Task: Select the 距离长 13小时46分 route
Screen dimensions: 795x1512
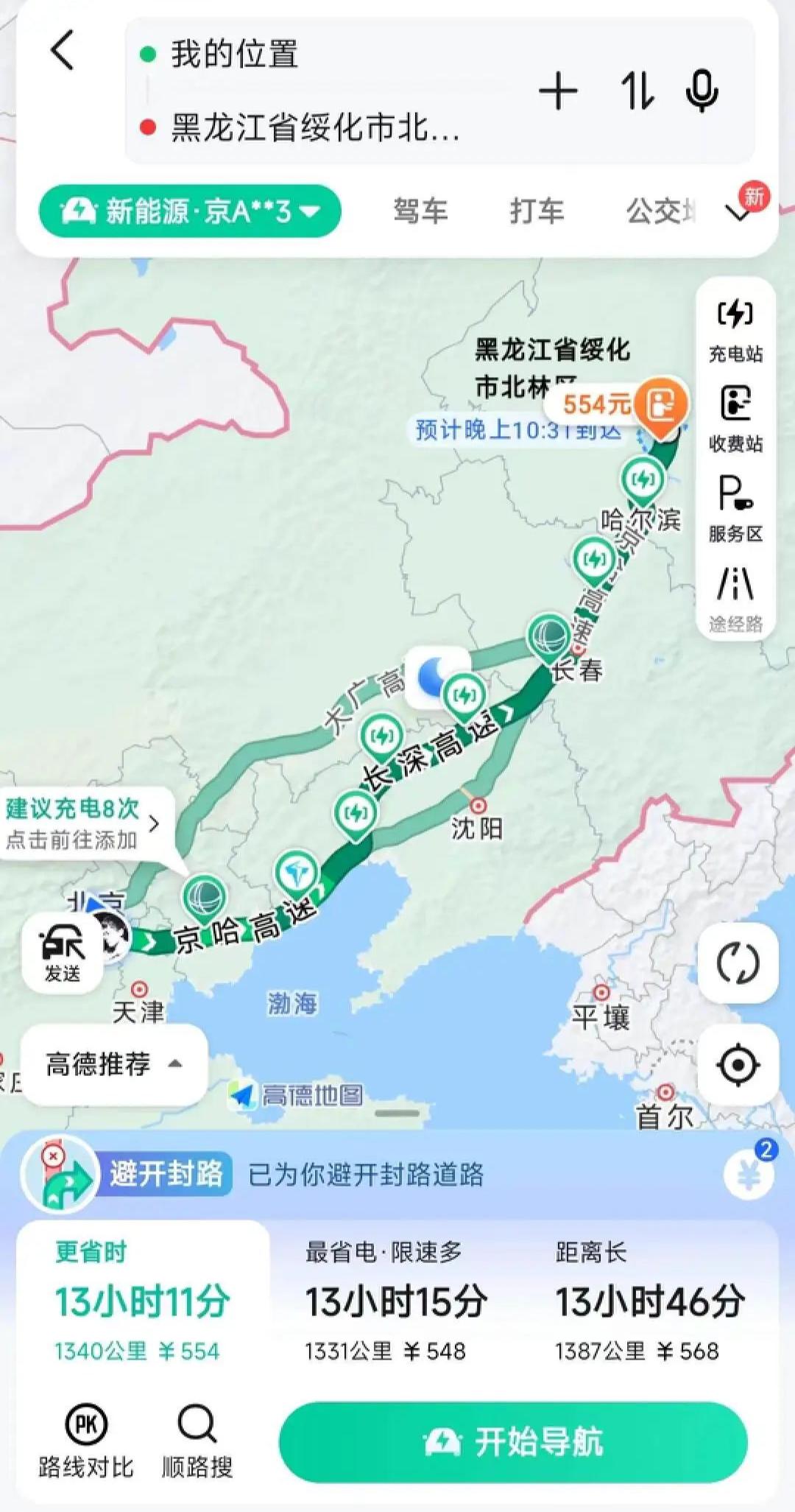Action: click(x=650, y=1302)
